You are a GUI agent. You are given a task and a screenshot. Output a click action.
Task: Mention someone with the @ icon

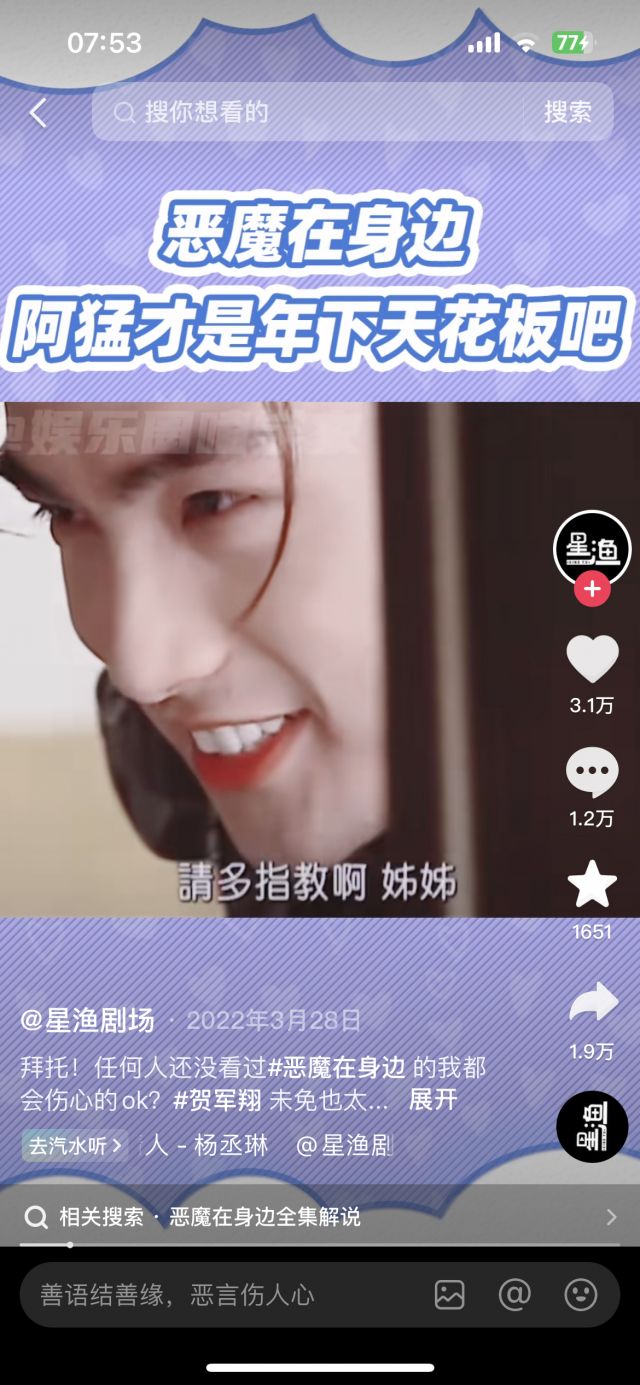click(514, 1295)
